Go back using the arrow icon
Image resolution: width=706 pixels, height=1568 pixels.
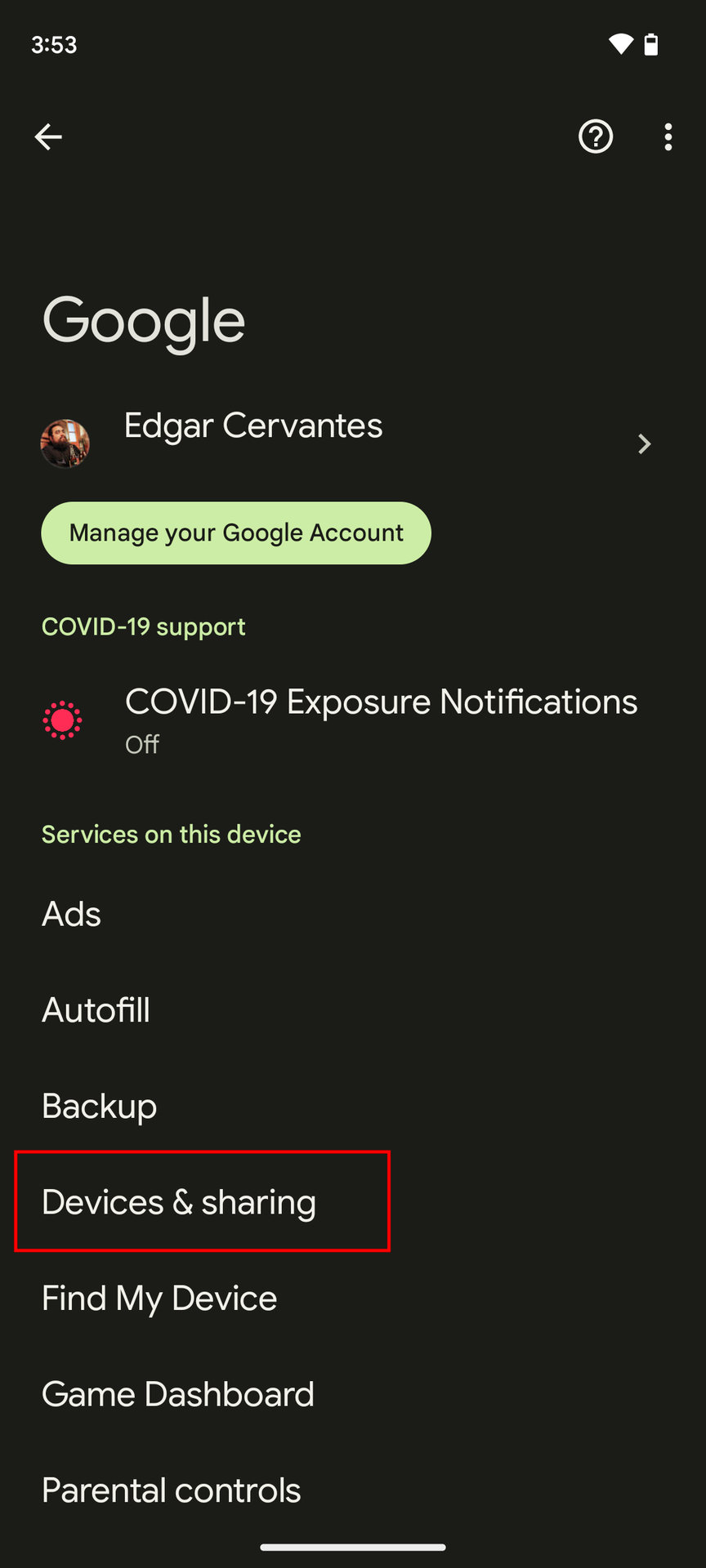(x=48, y=136)
